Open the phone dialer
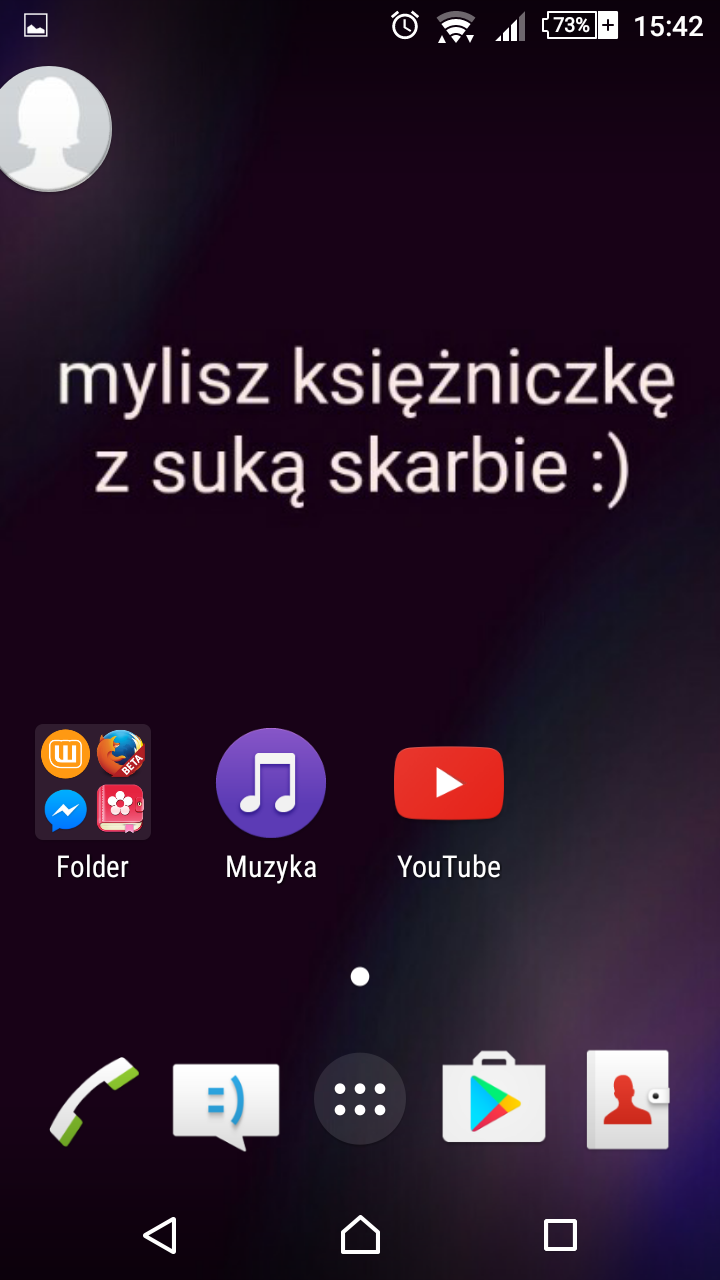Image resolution: width=720 pixels, height=1280 pixels. [x=94, y=1100]
